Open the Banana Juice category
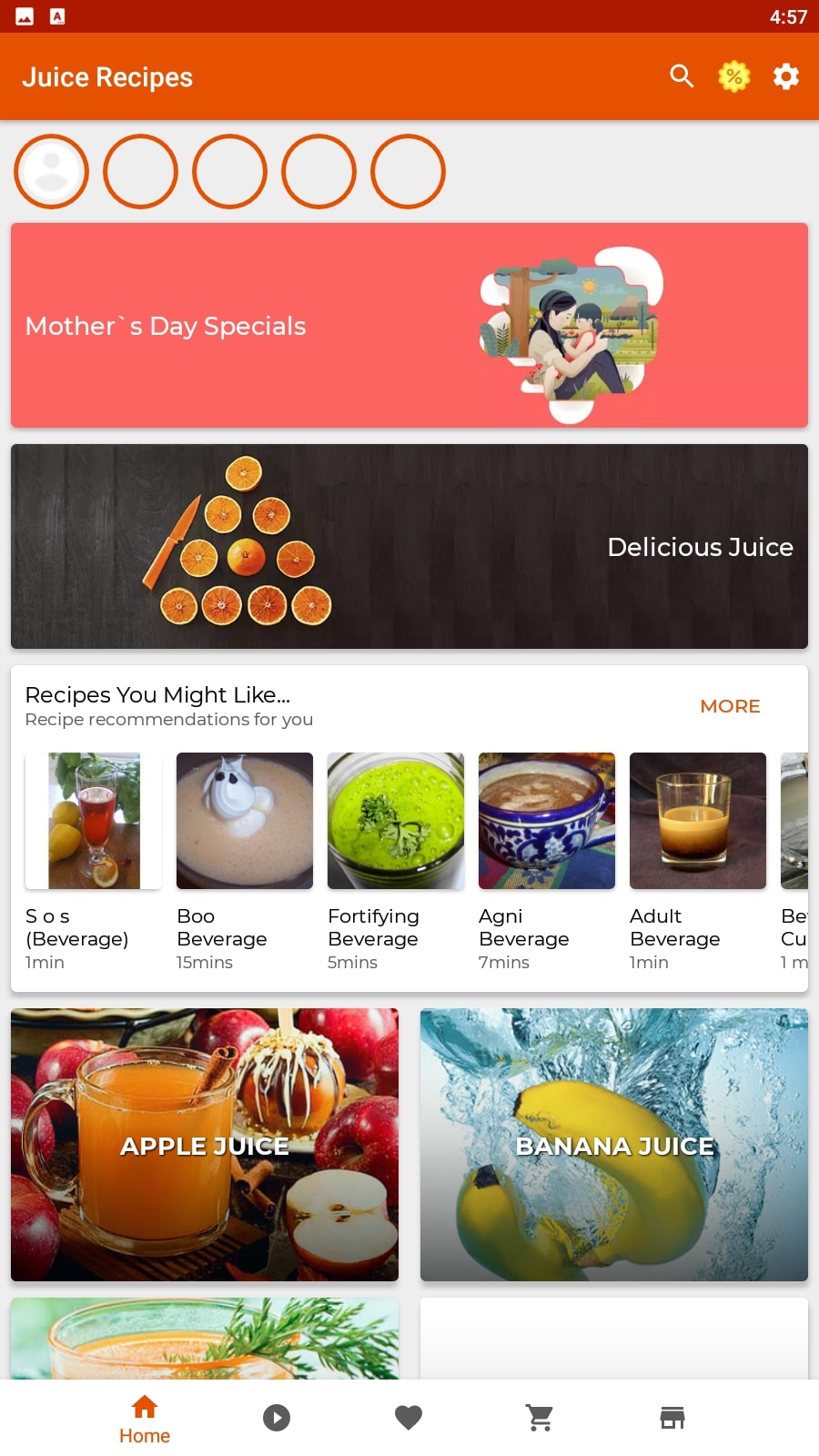This screenshot has width=819, height=1456. pos(614,1145)
